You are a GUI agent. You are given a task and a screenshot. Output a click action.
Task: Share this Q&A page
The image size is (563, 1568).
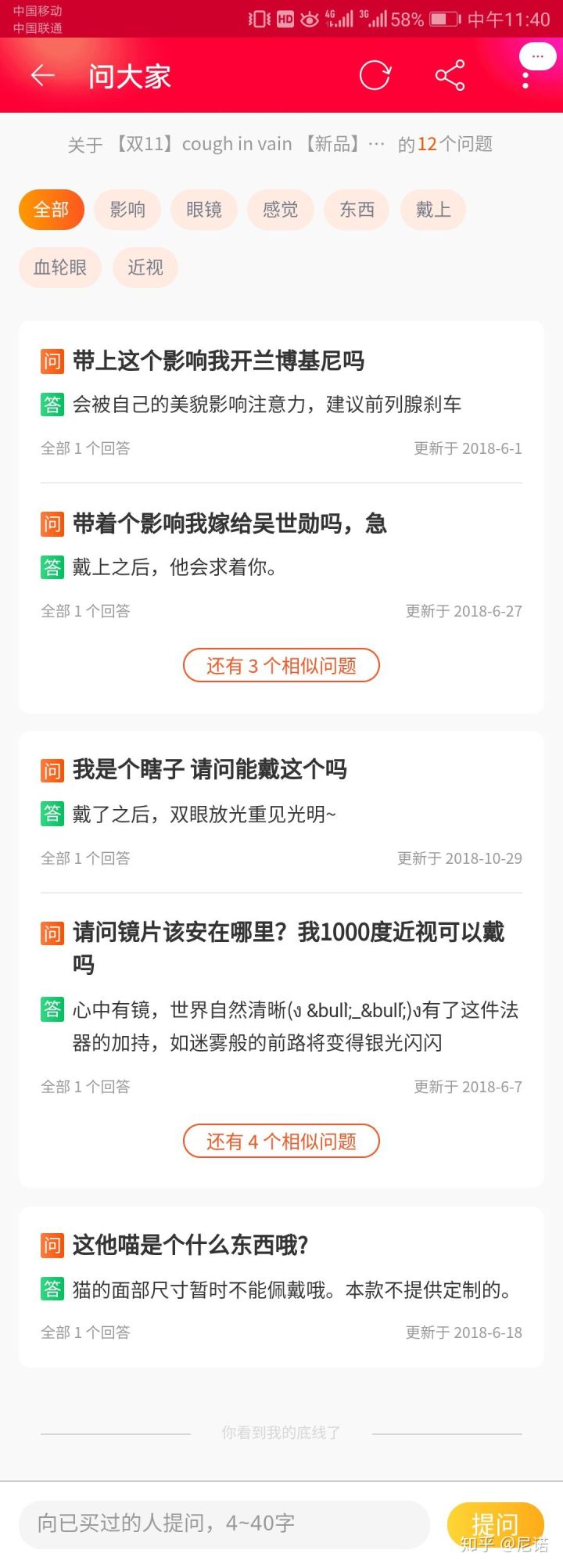pos(450,76)
